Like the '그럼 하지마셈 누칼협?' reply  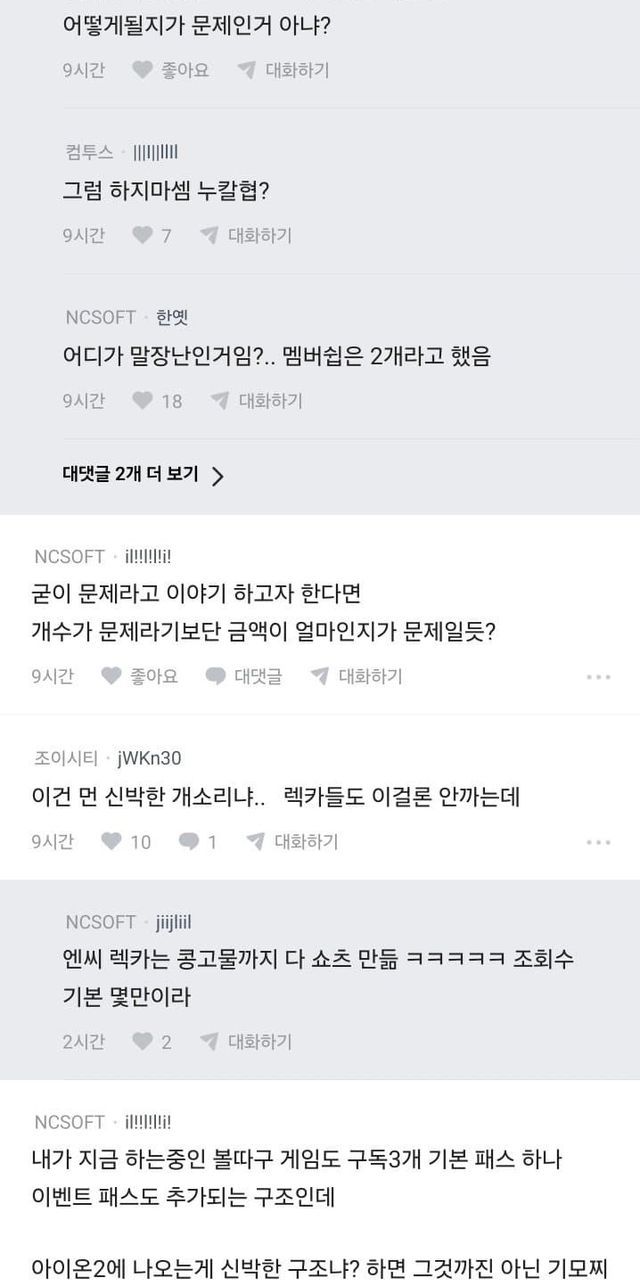(x=152, y=236)
